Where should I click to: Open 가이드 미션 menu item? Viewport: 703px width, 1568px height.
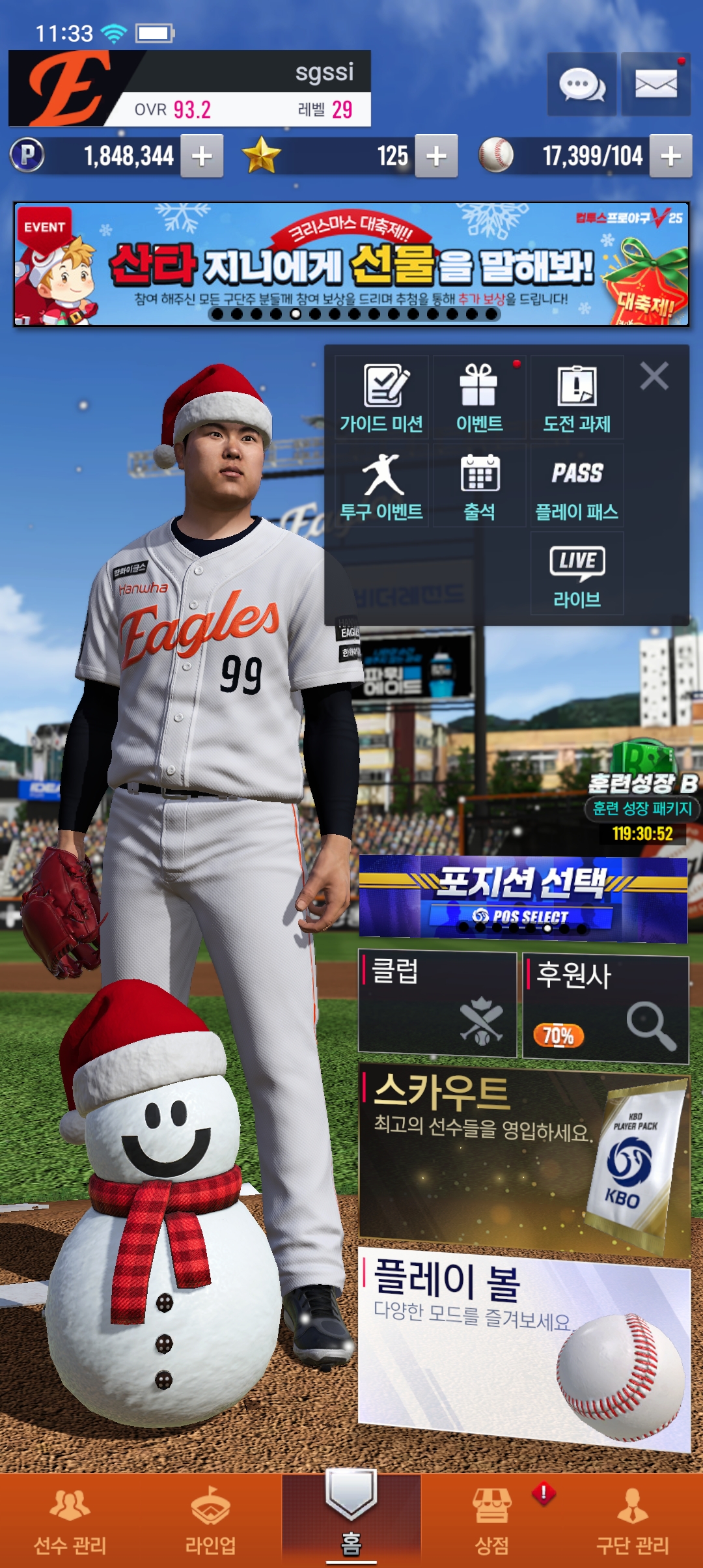click(382, 397)
